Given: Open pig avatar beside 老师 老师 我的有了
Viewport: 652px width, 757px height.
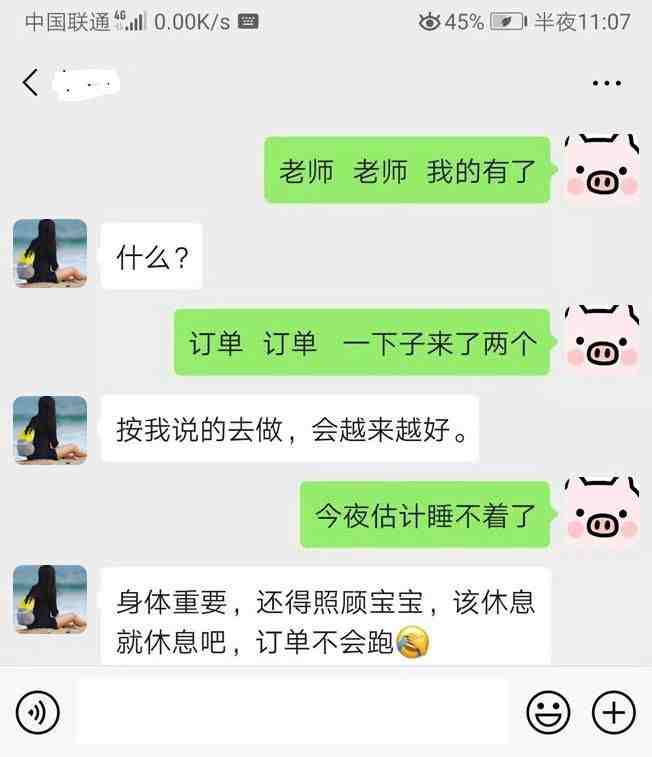Looking at the screenshot, I should [601, 170].
